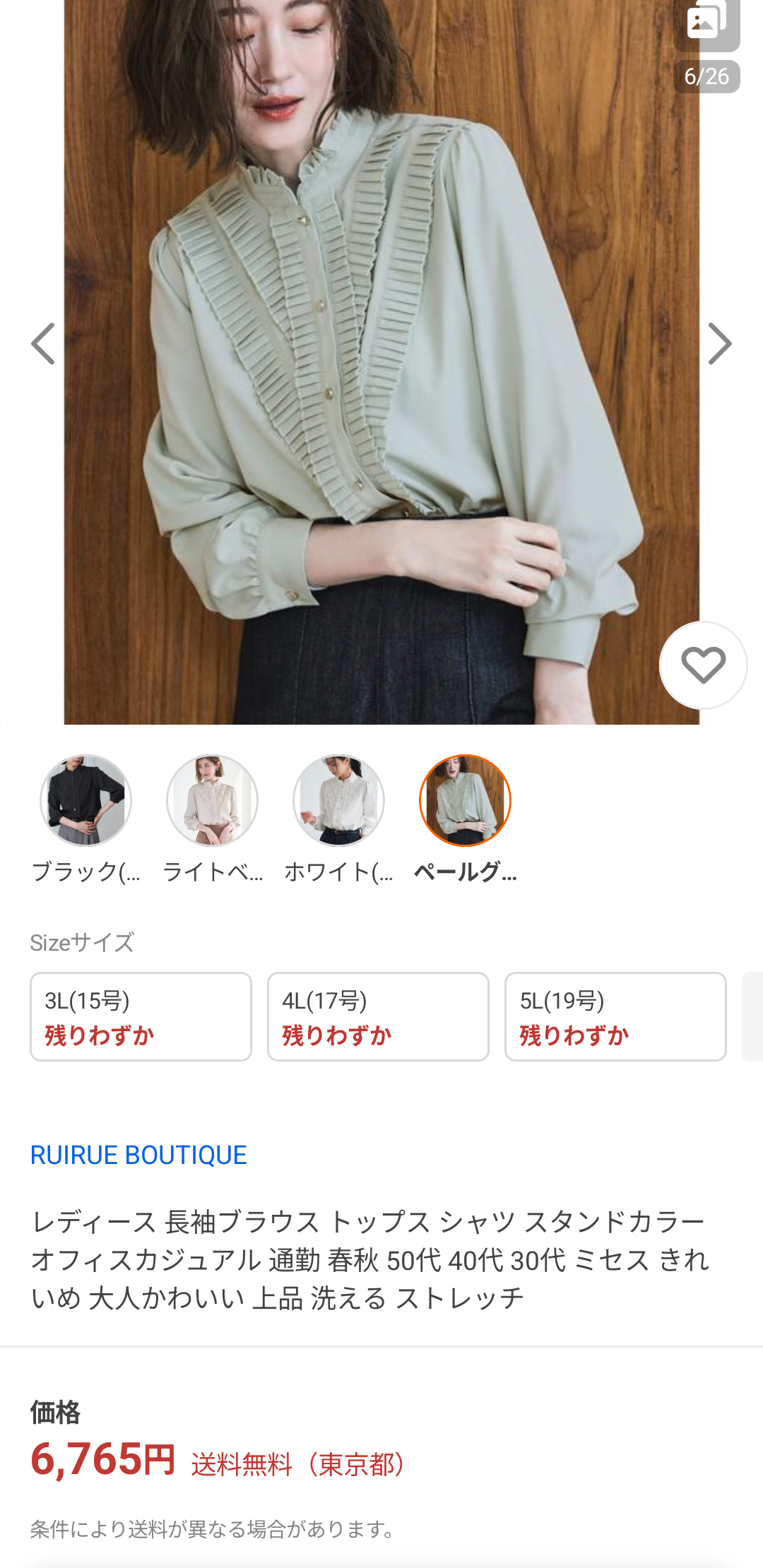
Task: Choose the ライトベージュ color swatch
Action: 212,800
